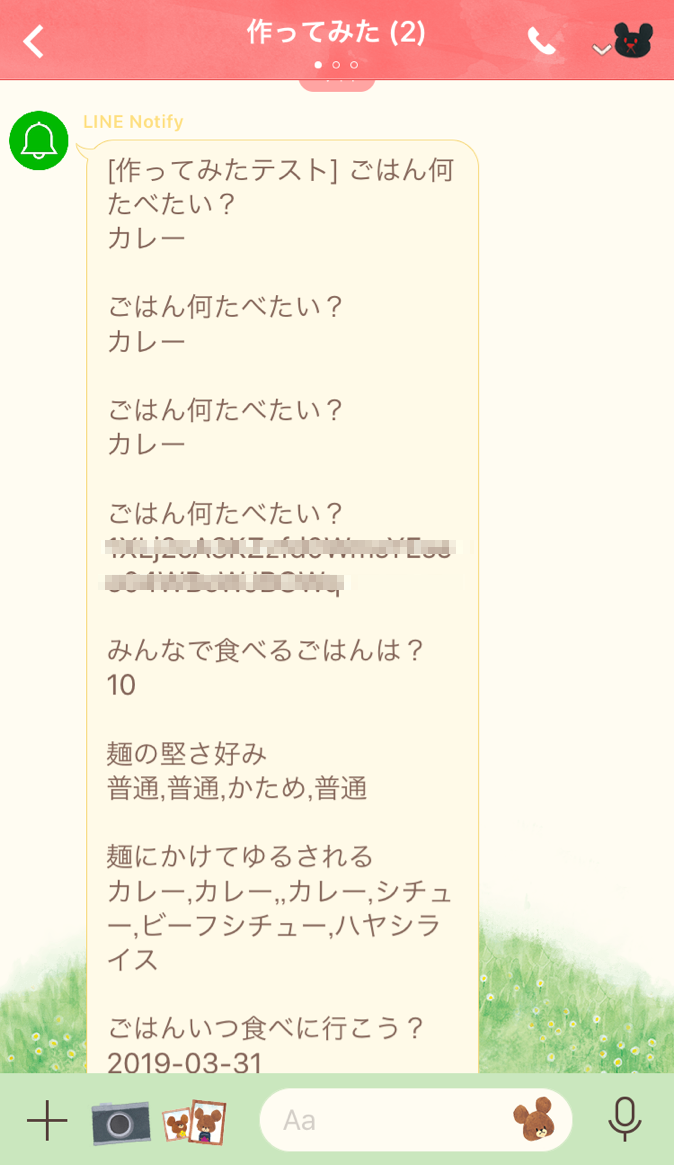Record a voice message with microphone
The height and width of the screenshot is (1165, 674).
pyautogui.click(x=625, y=1119)
